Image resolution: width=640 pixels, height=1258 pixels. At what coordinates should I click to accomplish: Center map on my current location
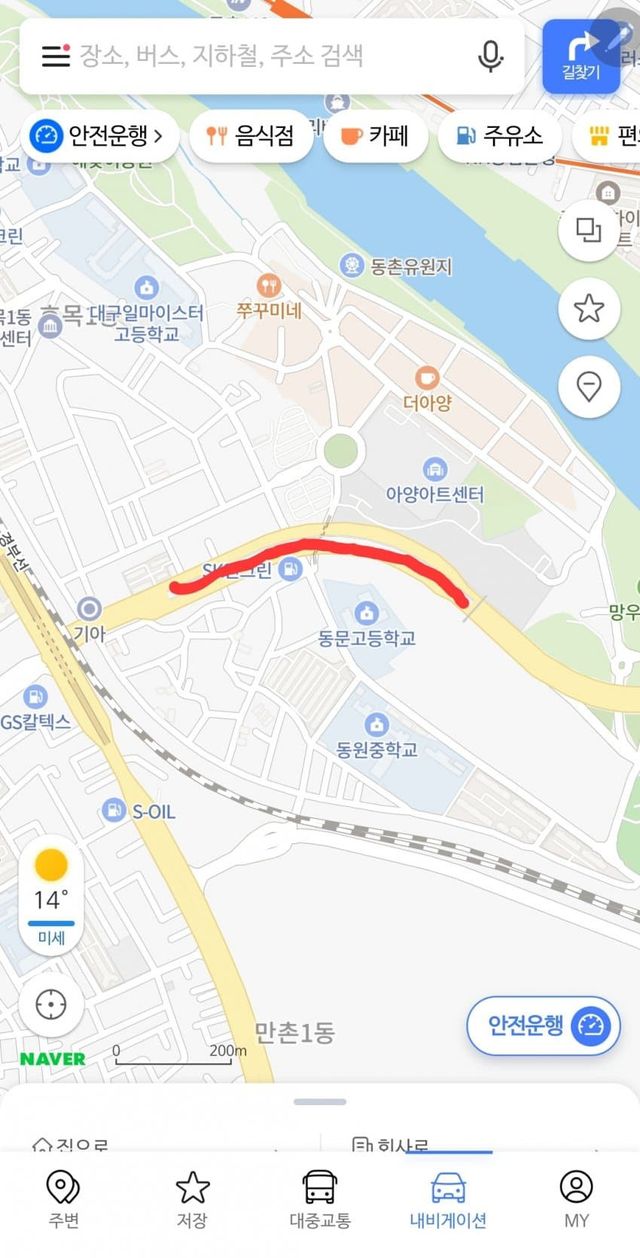[51, 1004]
